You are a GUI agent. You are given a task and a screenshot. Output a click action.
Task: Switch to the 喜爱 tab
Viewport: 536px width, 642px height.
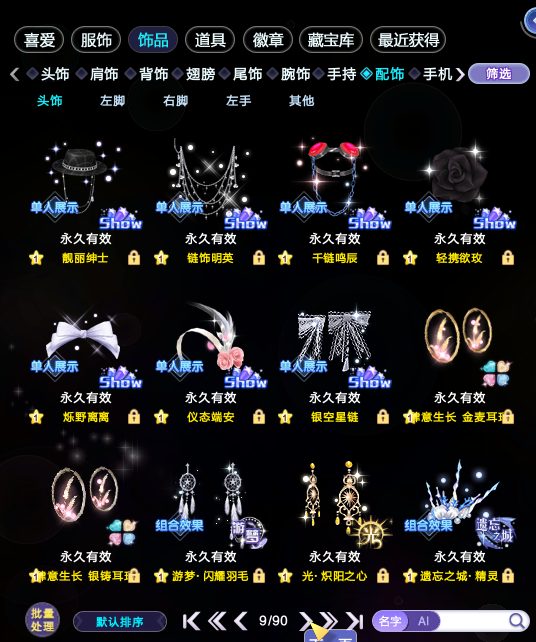pos(39,40)
